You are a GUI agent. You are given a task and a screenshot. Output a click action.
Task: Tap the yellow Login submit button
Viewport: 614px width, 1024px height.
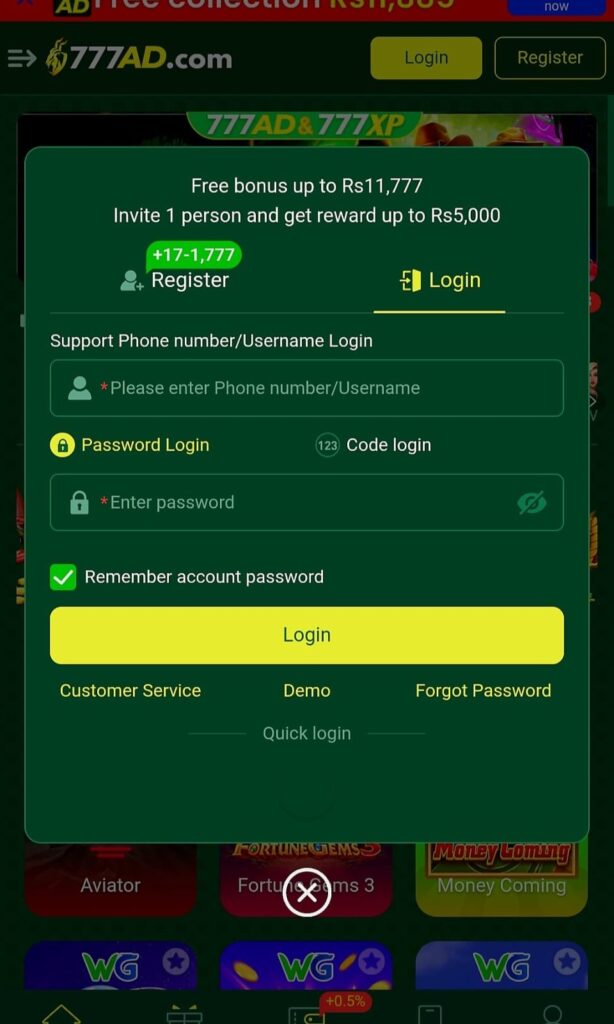click(307, 635)
